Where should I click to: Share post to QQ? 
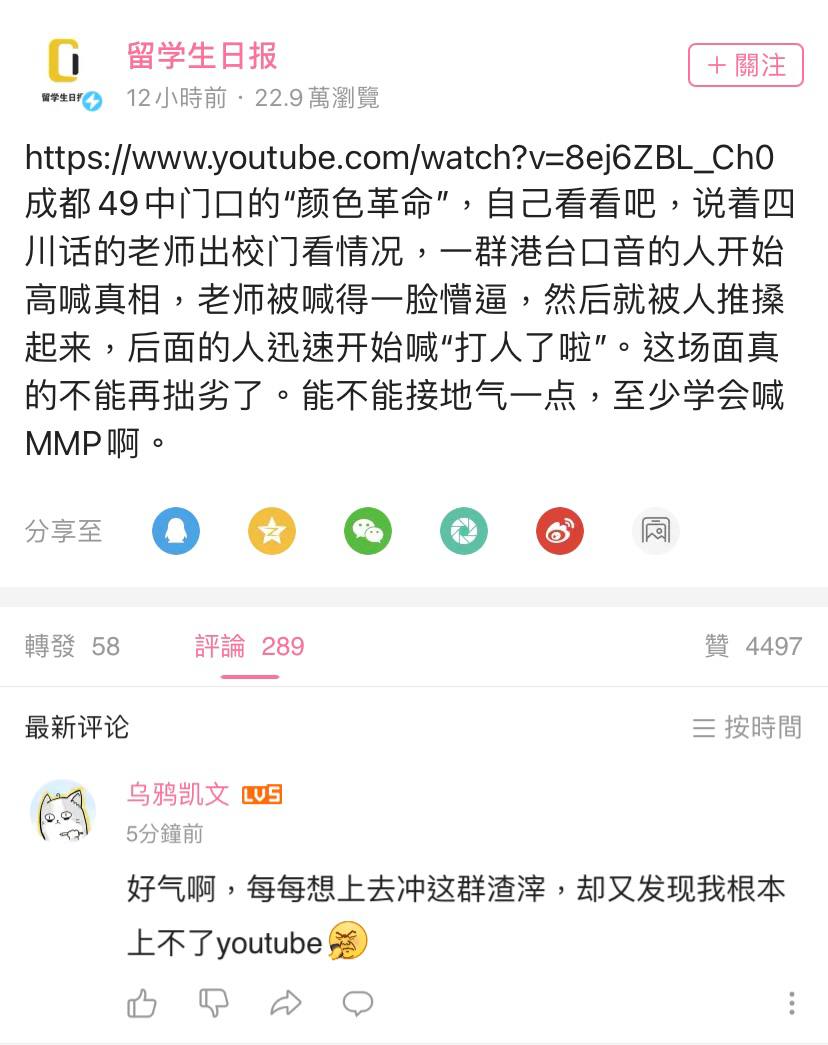176,531
